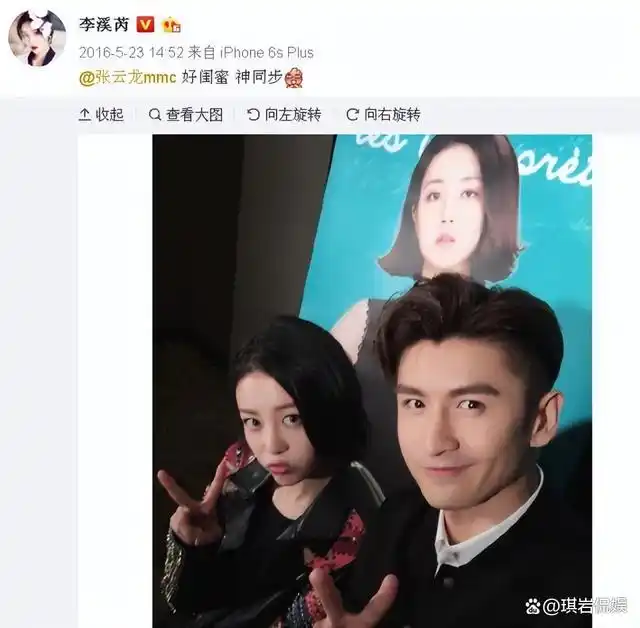Open the 李溪芮 username profile
This screenshot has width=640, height=628.
[x=104, y=24]
